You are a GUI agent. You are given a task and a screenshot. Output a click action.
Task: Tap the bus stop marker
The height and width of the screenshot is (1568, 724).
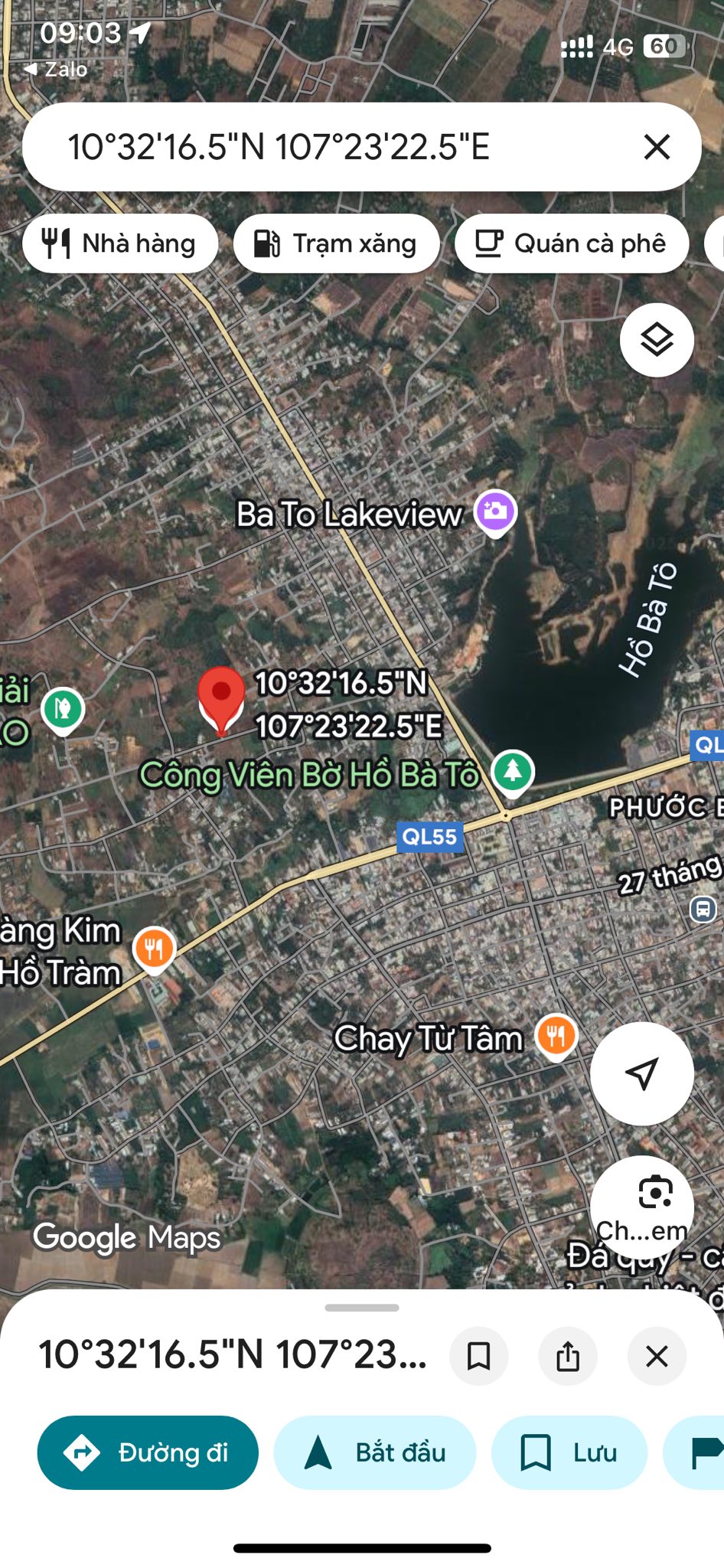click(x=703, y=910)
